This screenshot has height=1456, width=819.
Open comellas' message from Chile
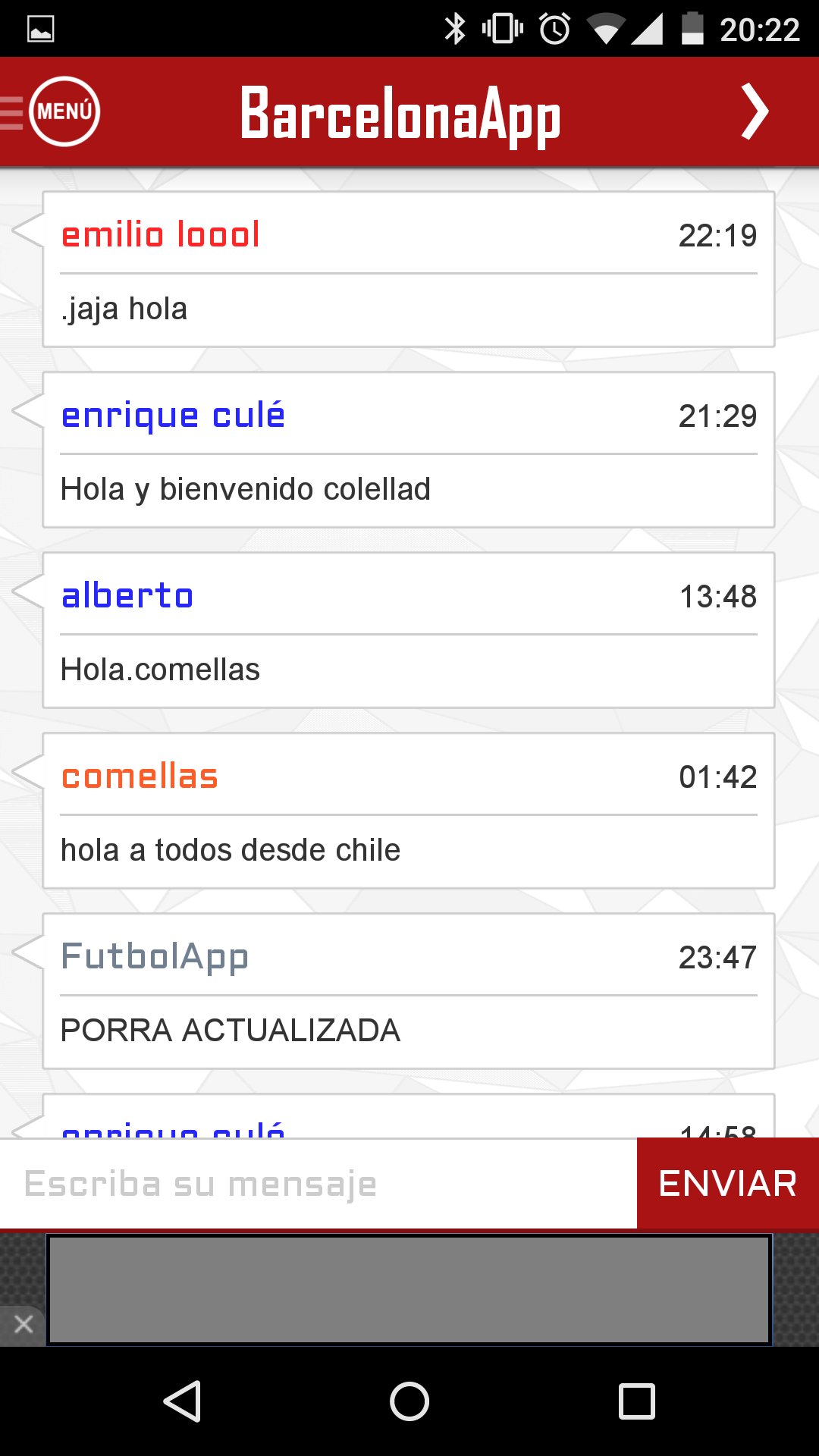[x=409, y=811]
